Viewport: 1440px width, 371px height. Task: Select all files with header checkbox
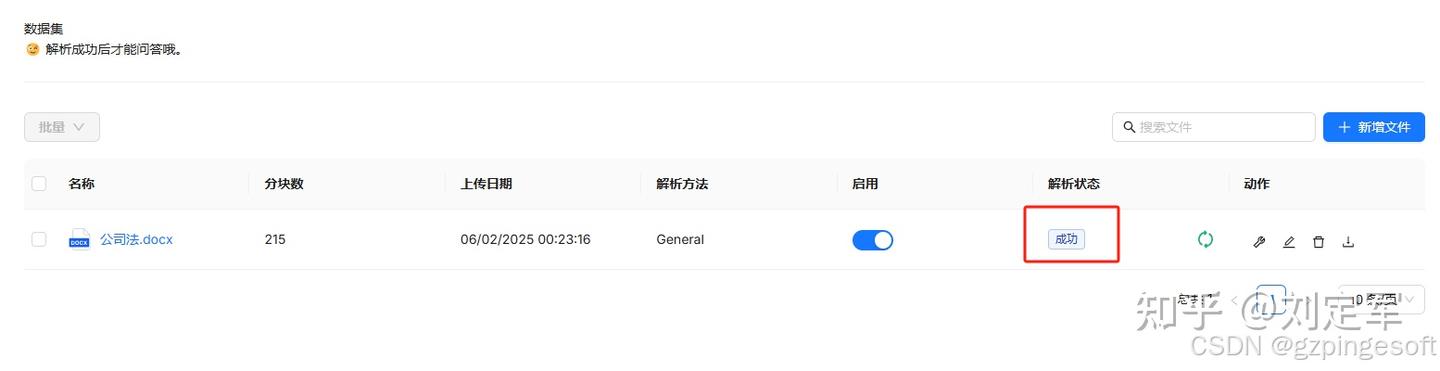(39, 184)
